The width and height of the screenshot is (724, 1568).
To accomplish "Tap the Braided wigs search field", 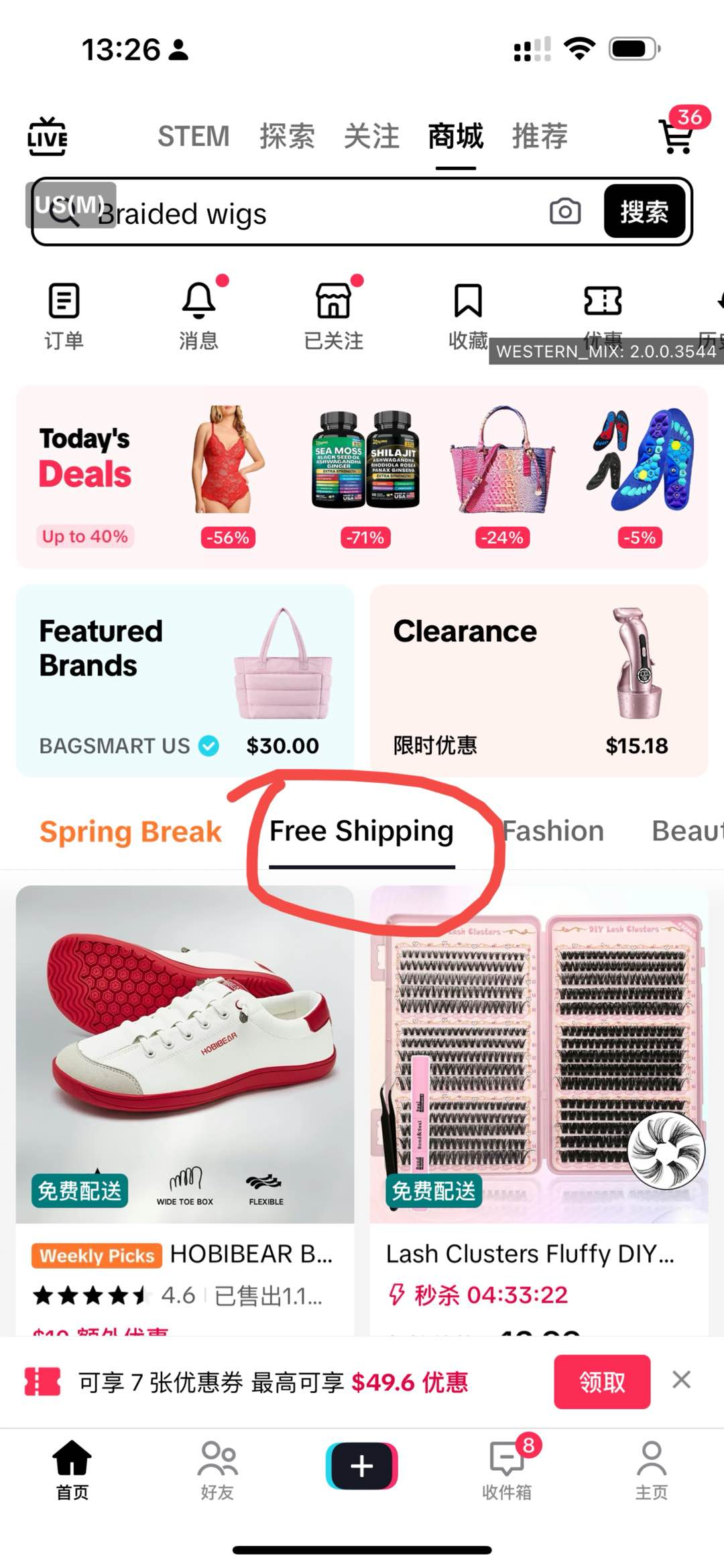I will pyautogui.click(x=322, y=214).
